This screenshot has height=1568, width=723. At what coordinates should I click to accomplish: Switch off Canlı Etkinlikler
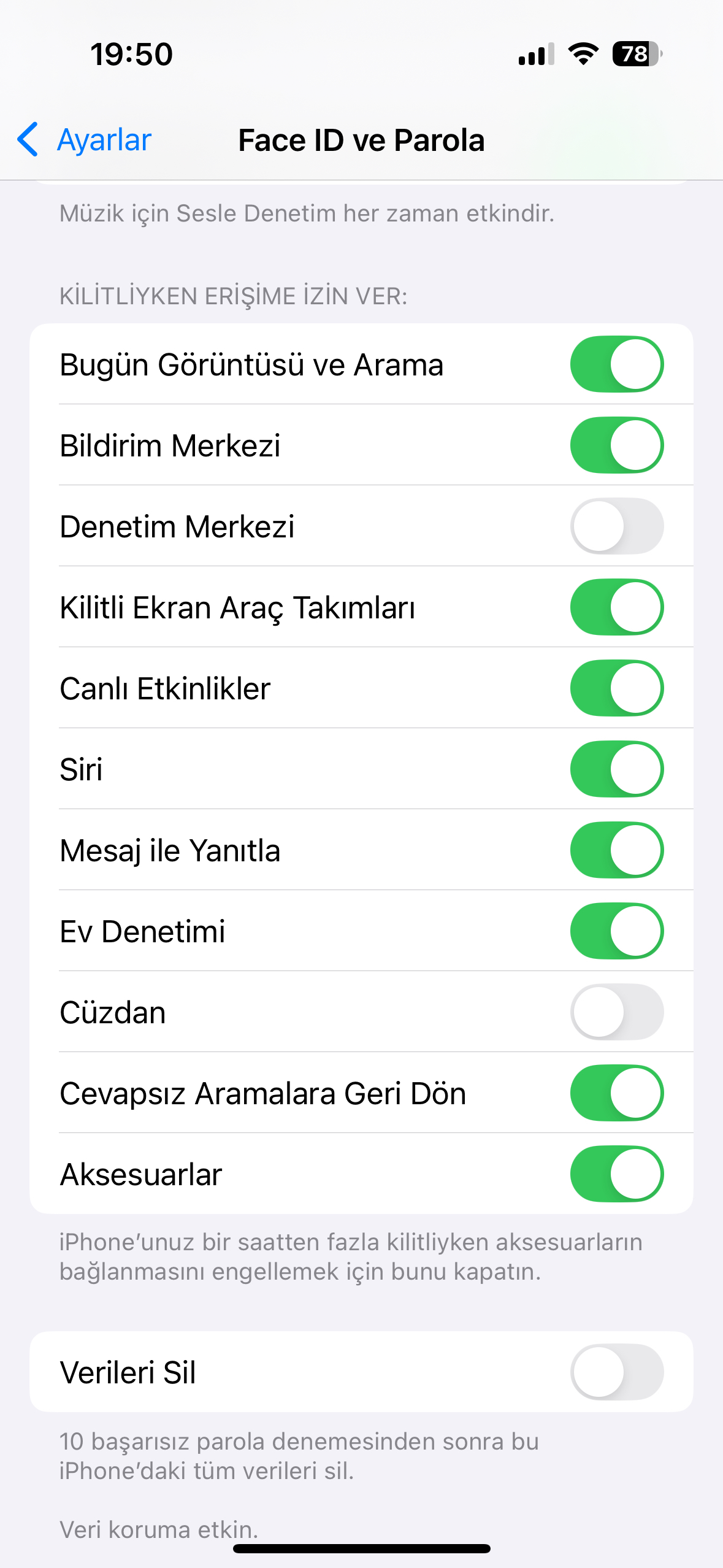(x=617, y=688)
